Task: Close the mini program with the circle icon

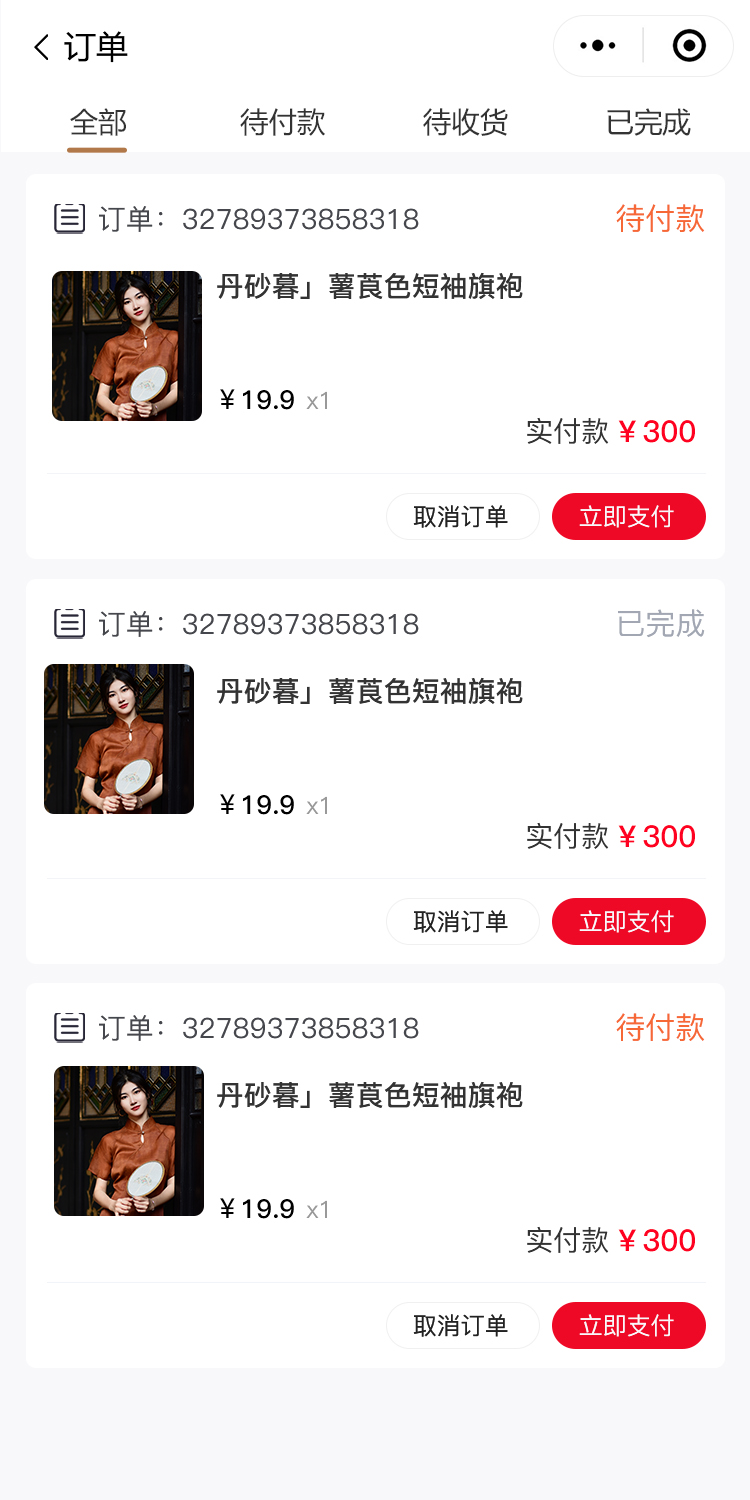Action: [x=689, y=46]
